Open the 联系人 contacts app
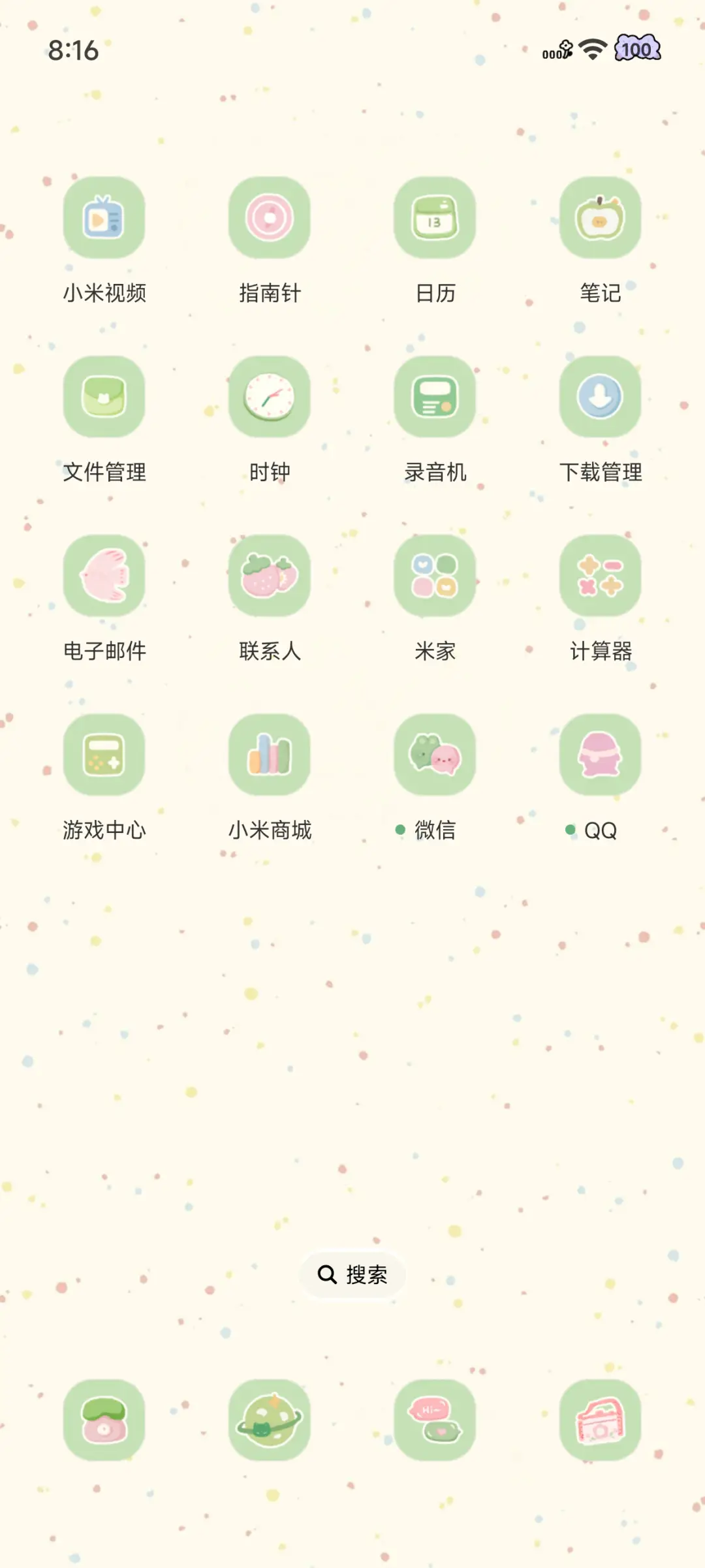 coord(270,576)
